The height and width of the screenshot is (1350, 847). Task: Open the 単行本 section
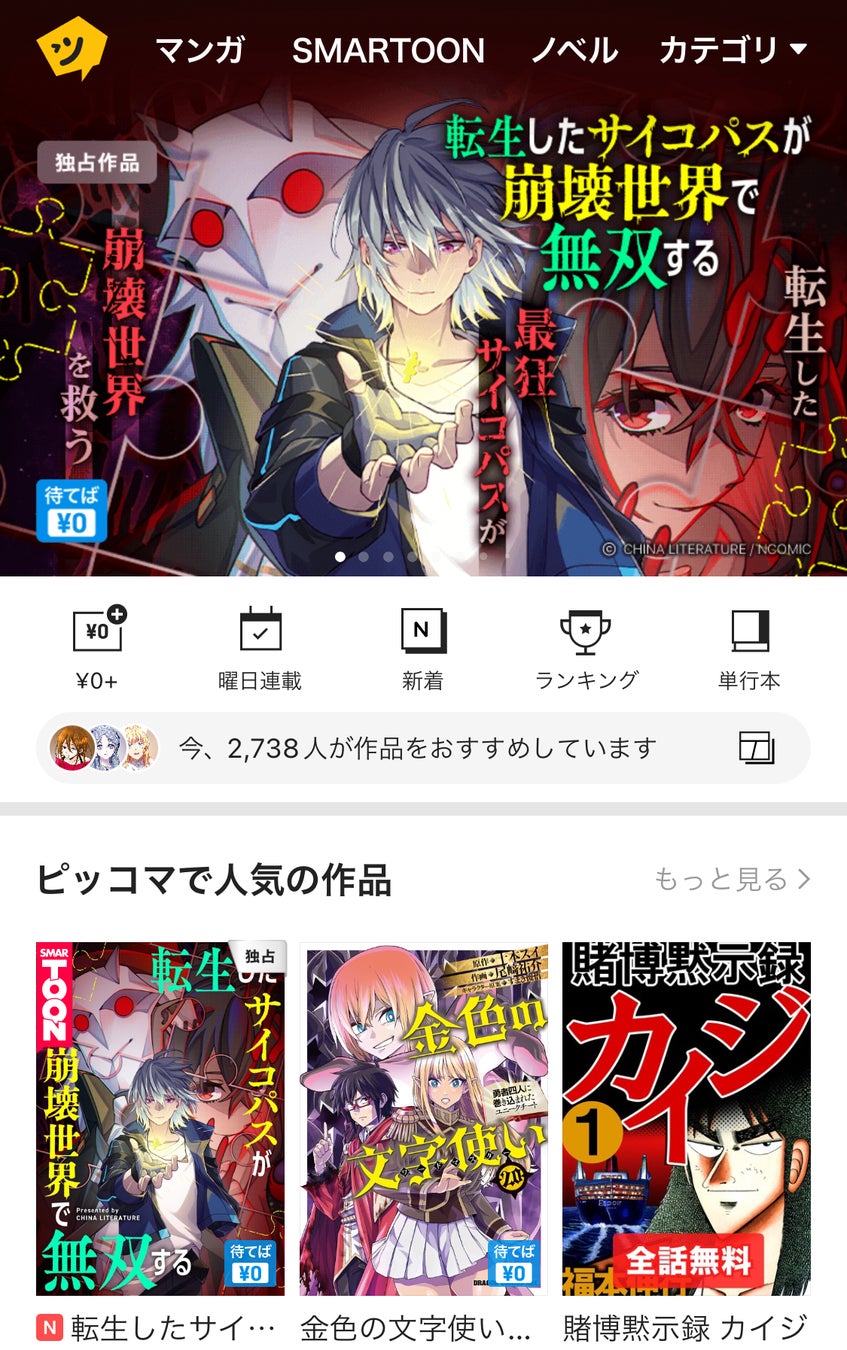pyautogui.click(x=749, y=650)
